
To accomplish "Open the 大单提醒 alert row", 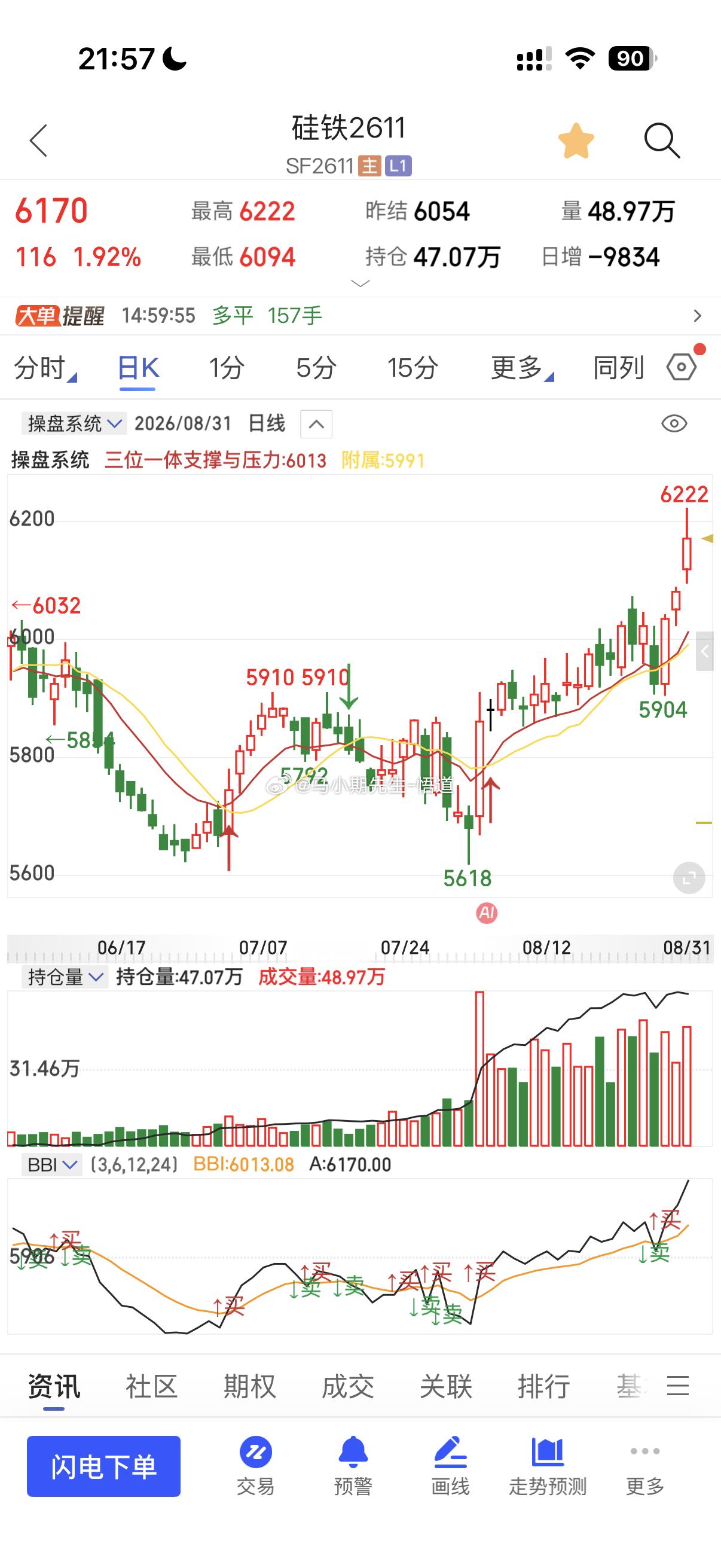I will click(360, 315).
